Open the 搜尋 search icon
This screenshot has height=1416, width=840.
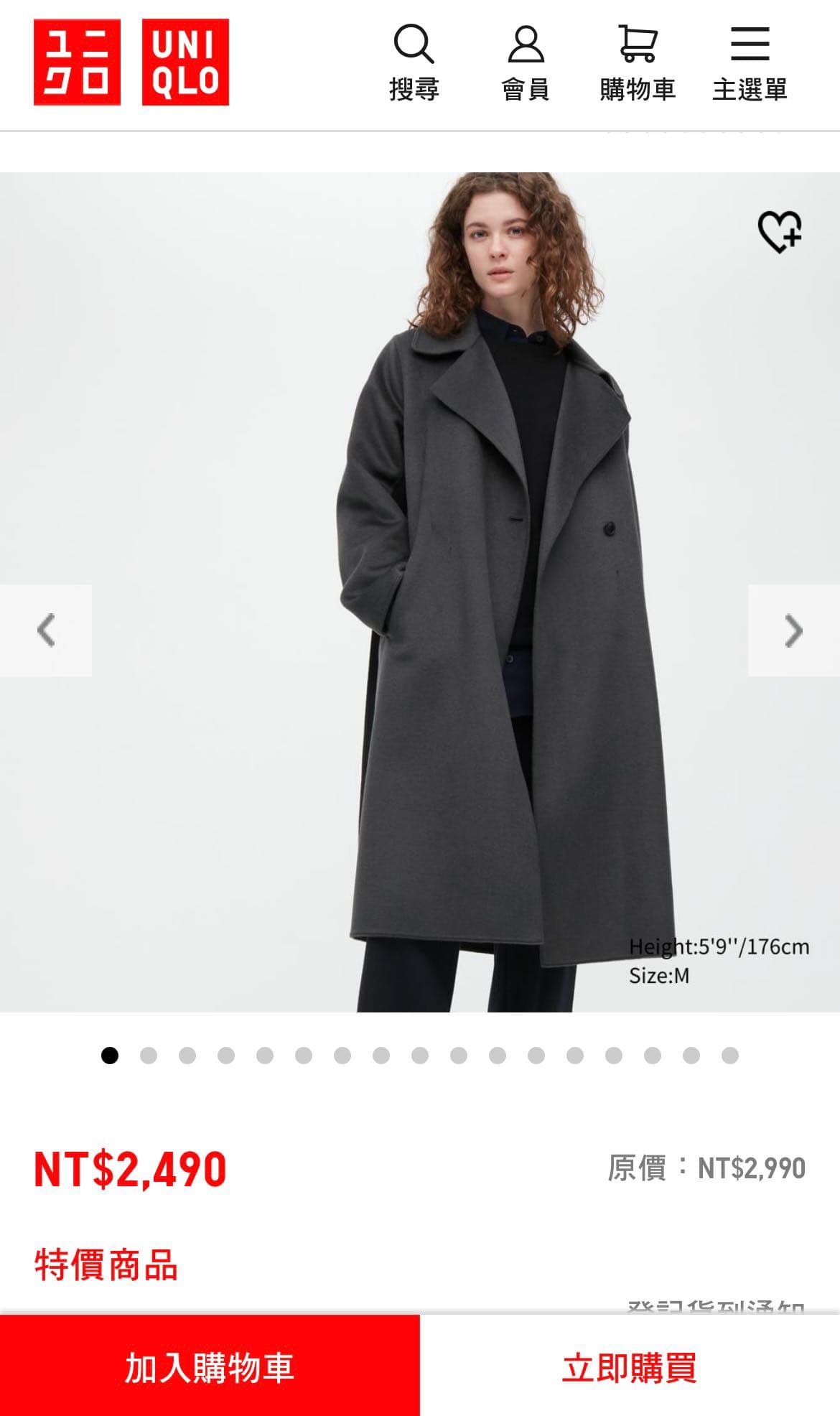pos(414,62)
